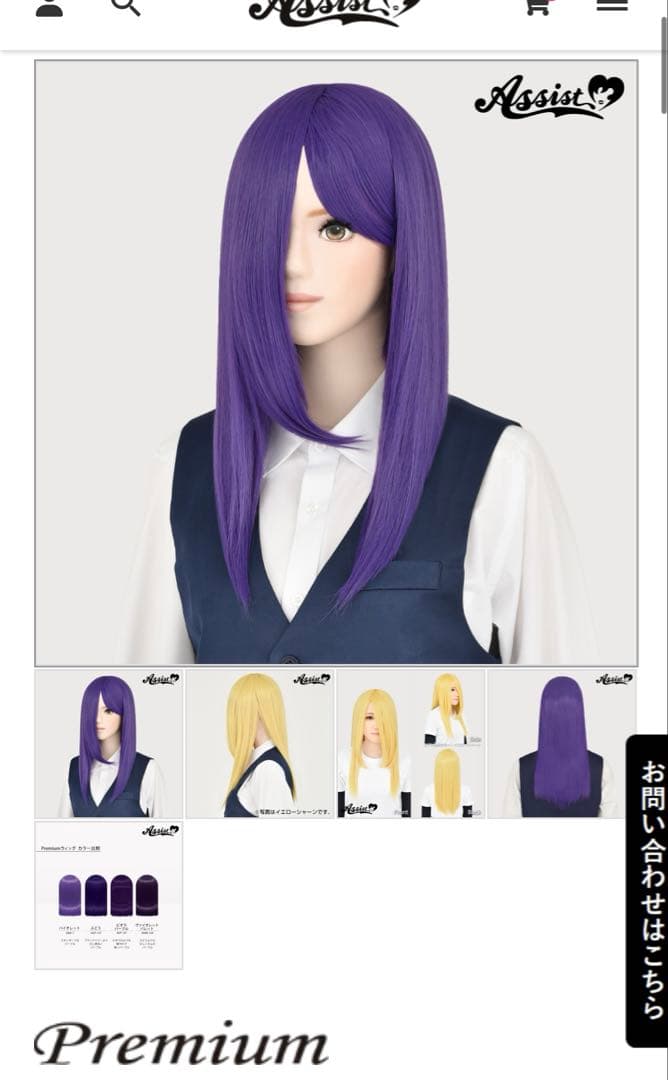This screenshot has height=1080, width=668.
Task: Open the search magnifier
Action: tap(125, 7)
